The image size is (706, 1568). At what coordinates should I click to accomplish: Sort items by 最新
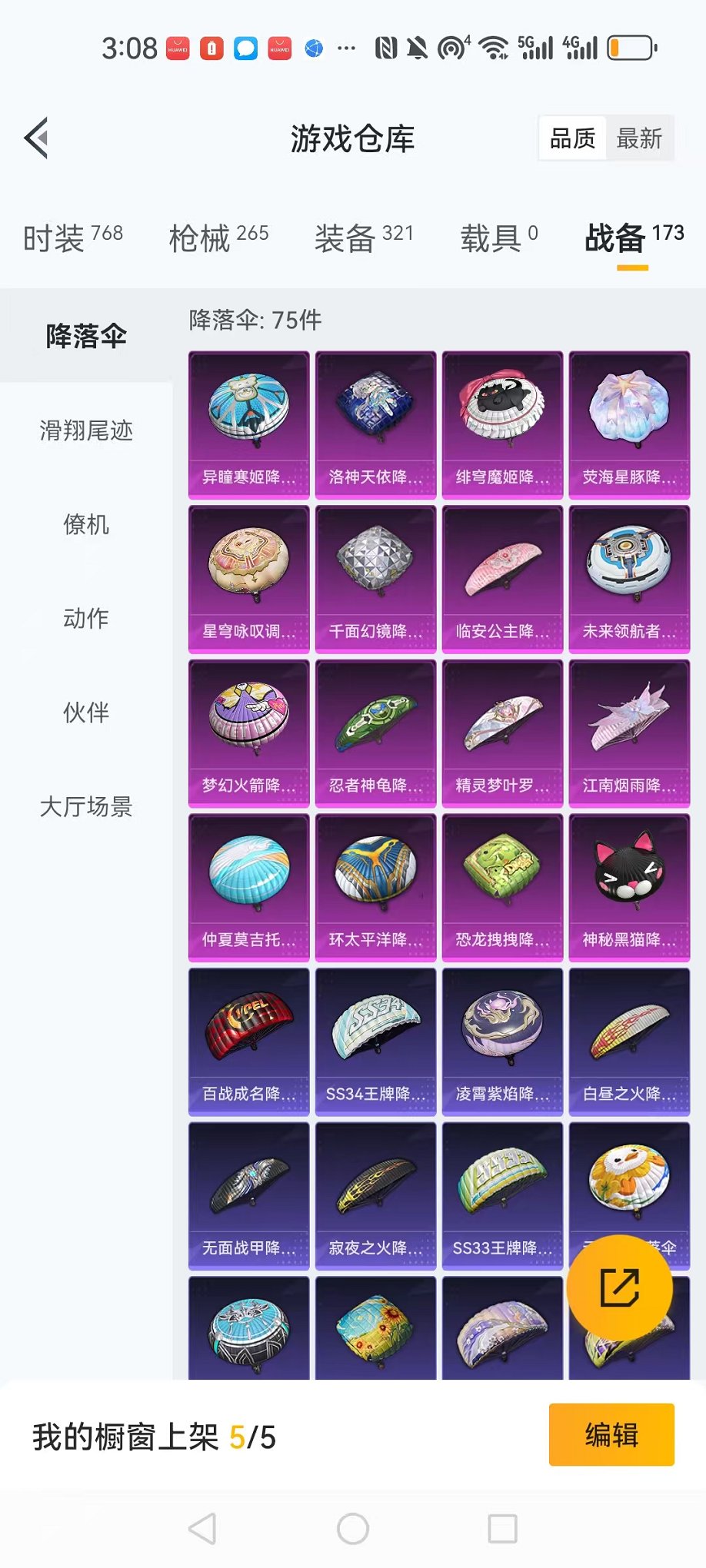(638, 139)
